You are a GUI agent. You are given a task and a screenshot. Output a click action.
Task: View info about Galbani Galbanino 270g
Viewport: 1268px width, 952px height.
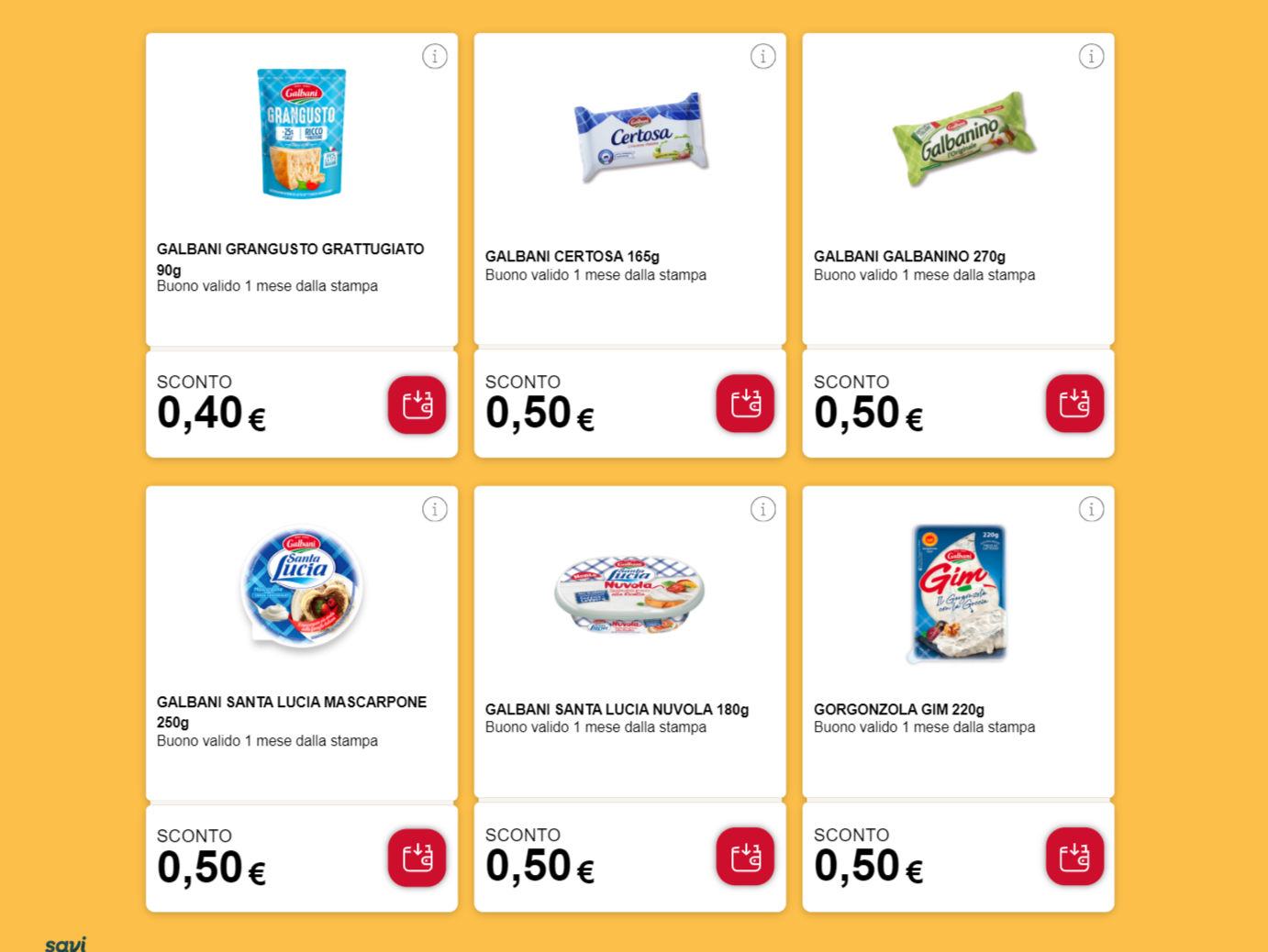pos(1091,57)
